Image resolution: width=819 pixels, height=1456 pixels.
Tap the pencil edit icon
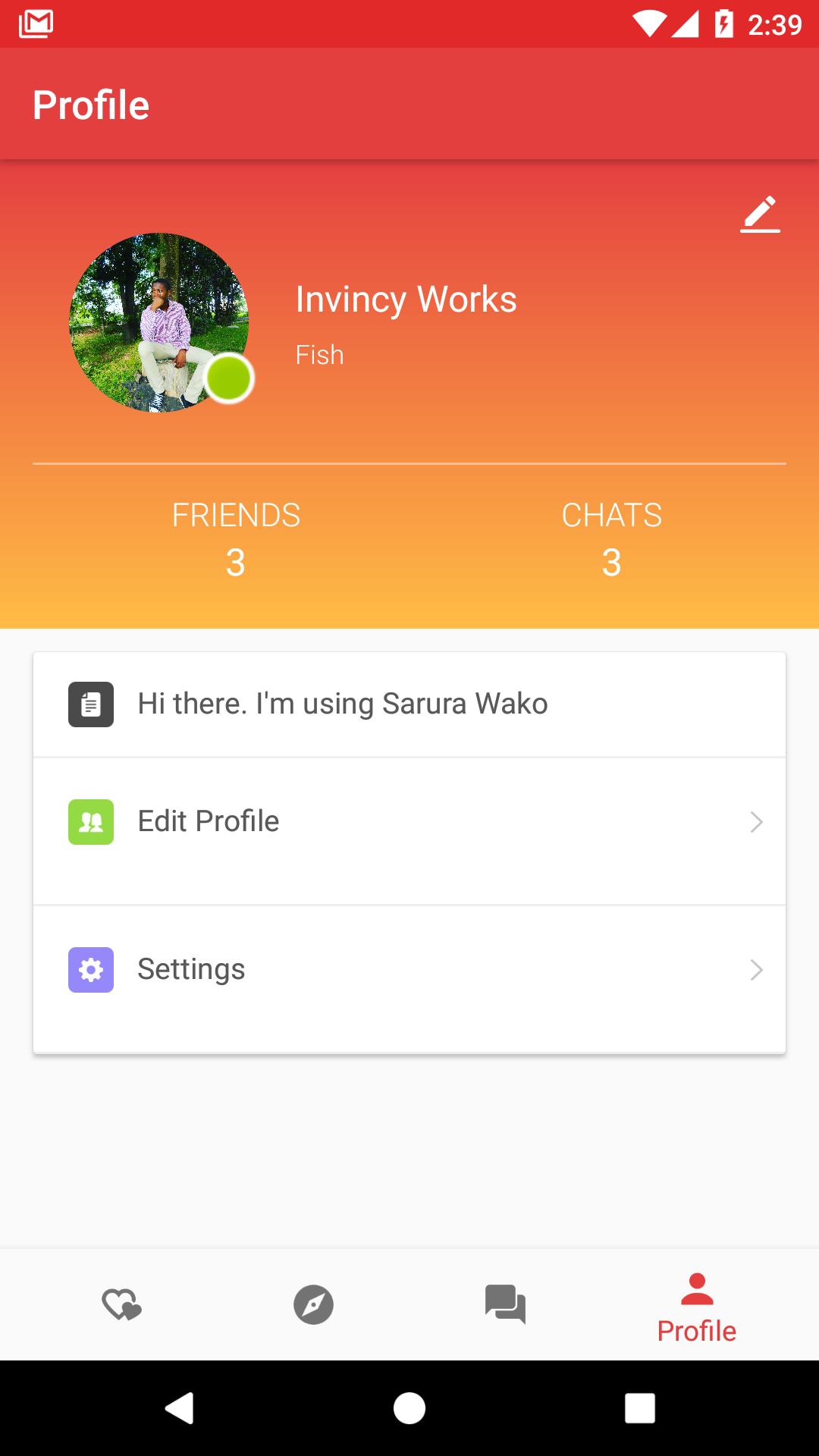[x=760, y=214]
